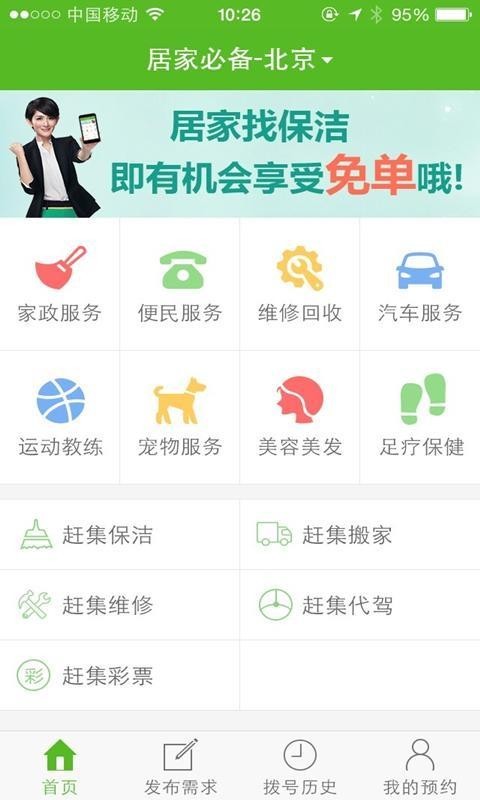Open the 家政服务 category

pos(60,284)
